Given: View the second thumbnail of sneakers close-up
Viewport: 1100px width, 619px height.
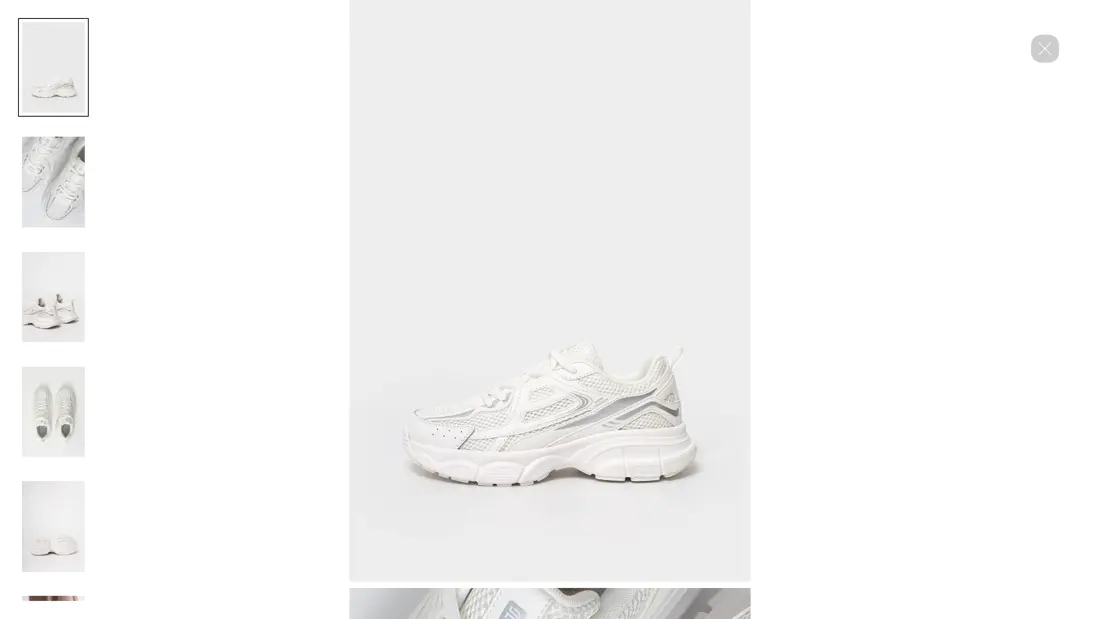Looking at the screenshot, I should click(x=53, y=182).
